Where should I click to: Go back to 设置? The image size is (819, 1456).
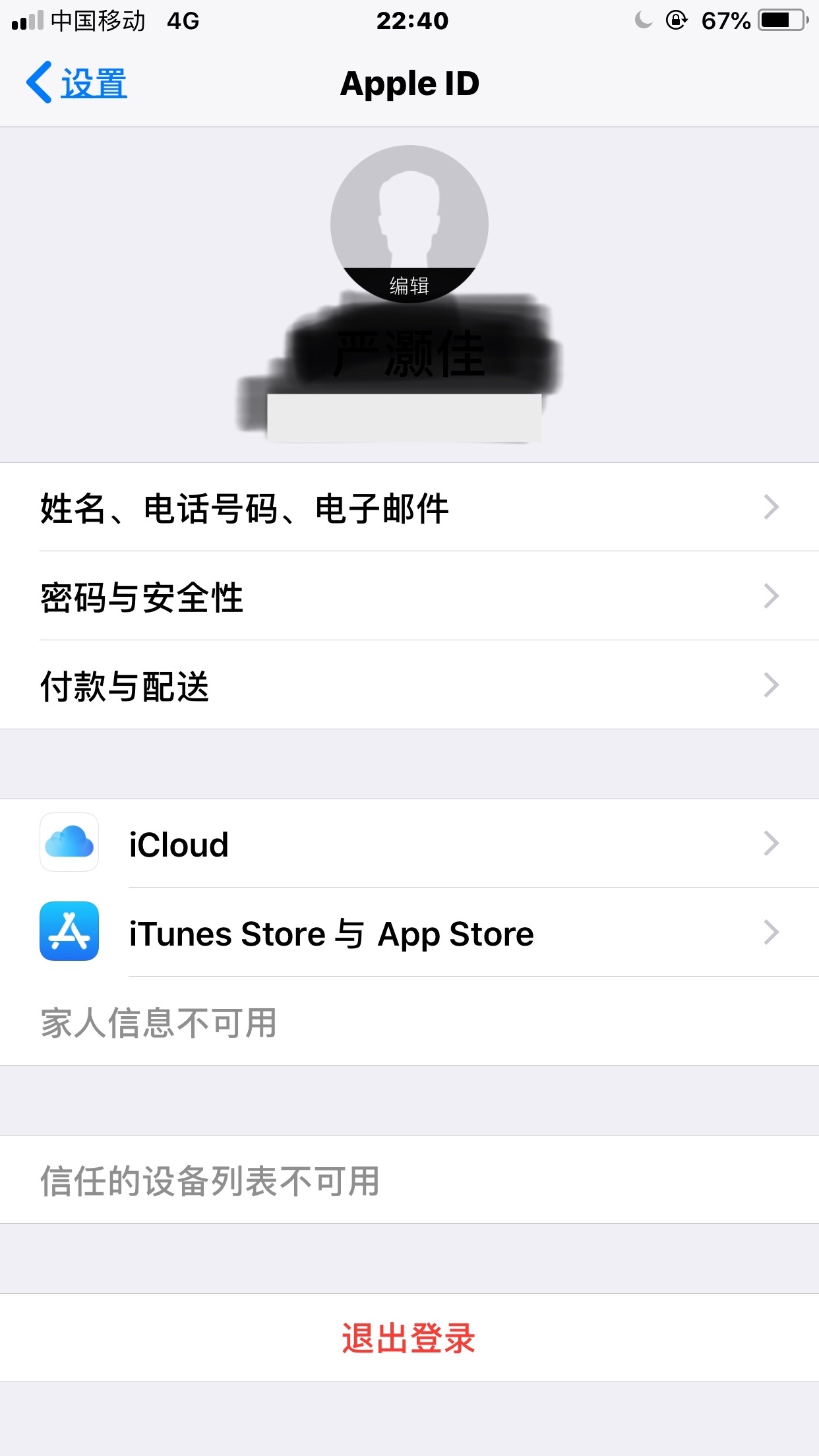pyautogui.click(x=77, y=84)
